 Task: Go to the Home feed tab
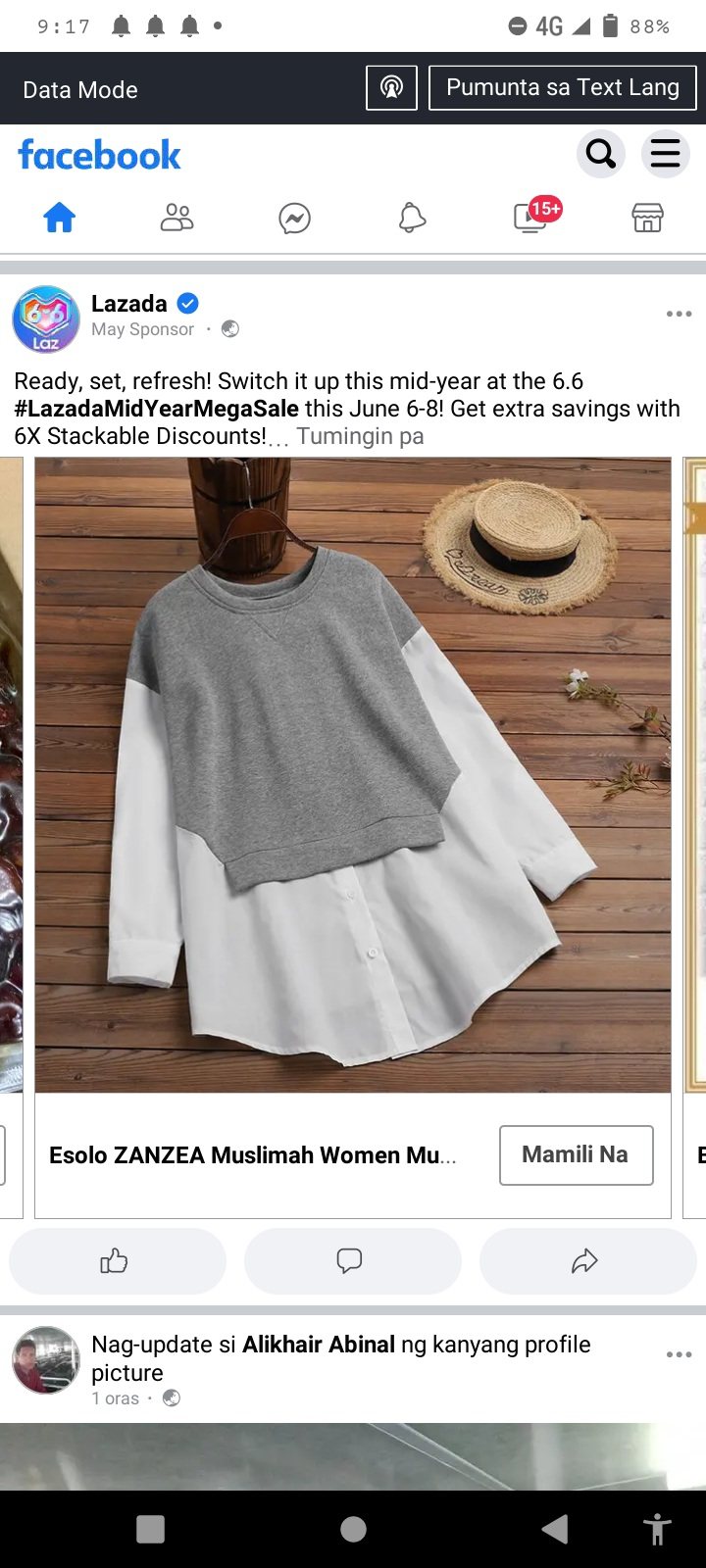pyautogui.click(x=59, y=217)
